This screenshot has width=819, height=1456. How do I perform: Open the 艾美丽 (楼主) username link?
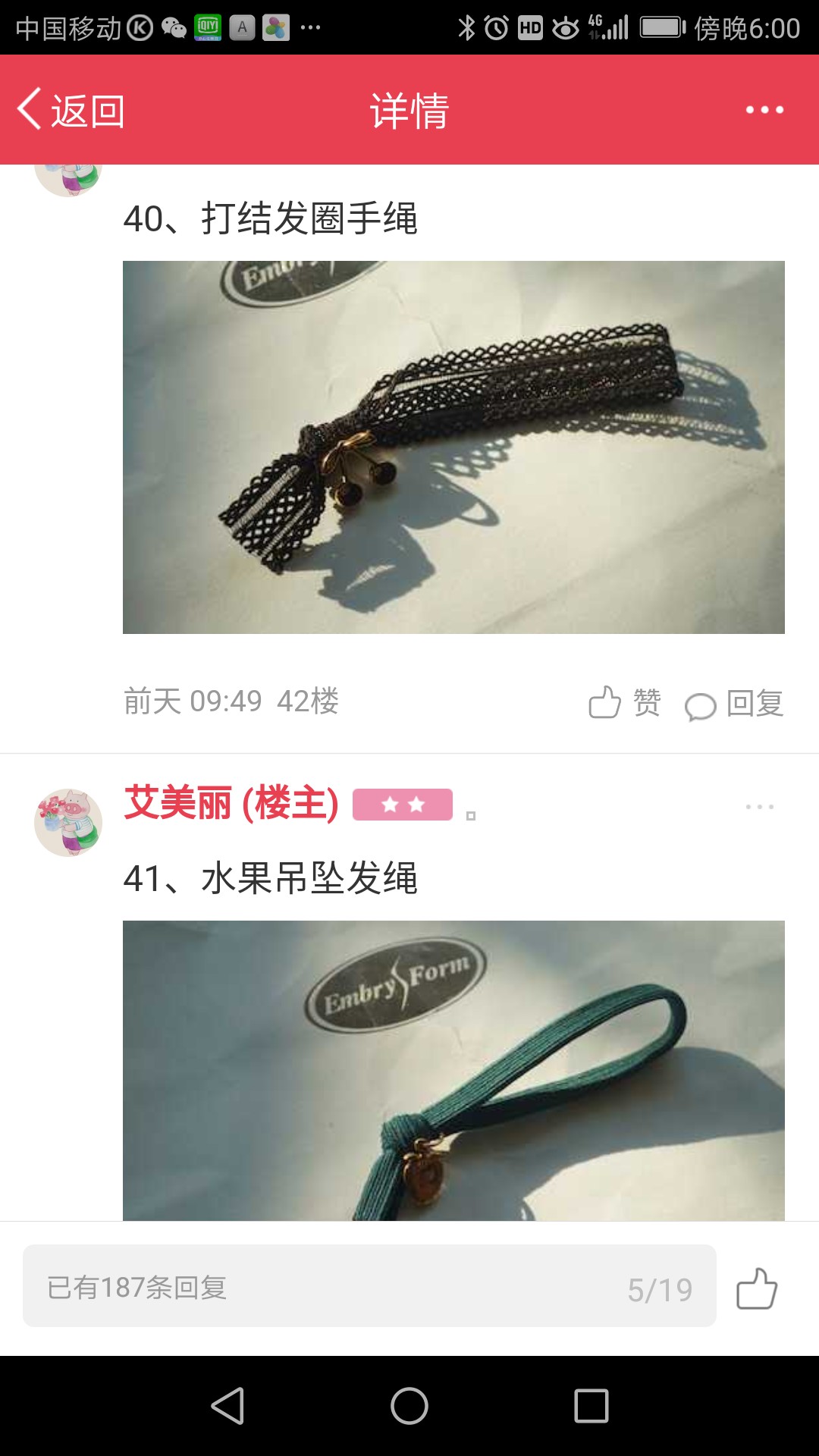[231, 803]
